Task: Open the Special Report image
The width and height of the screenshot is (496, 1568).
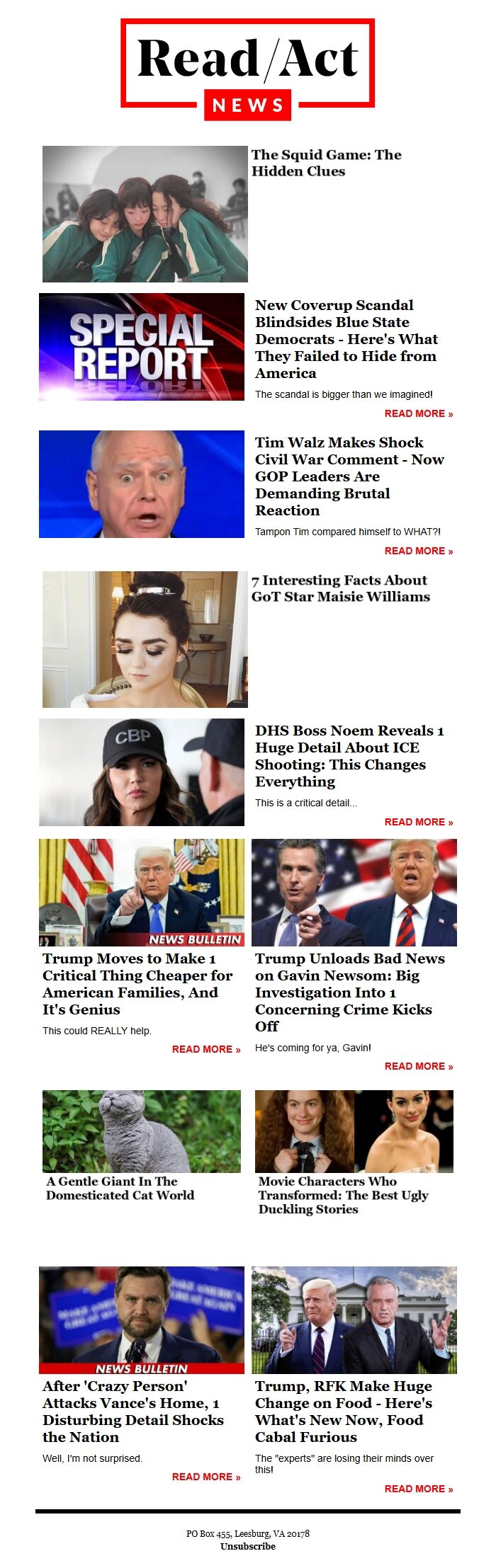Action: (x=142, y=347)
